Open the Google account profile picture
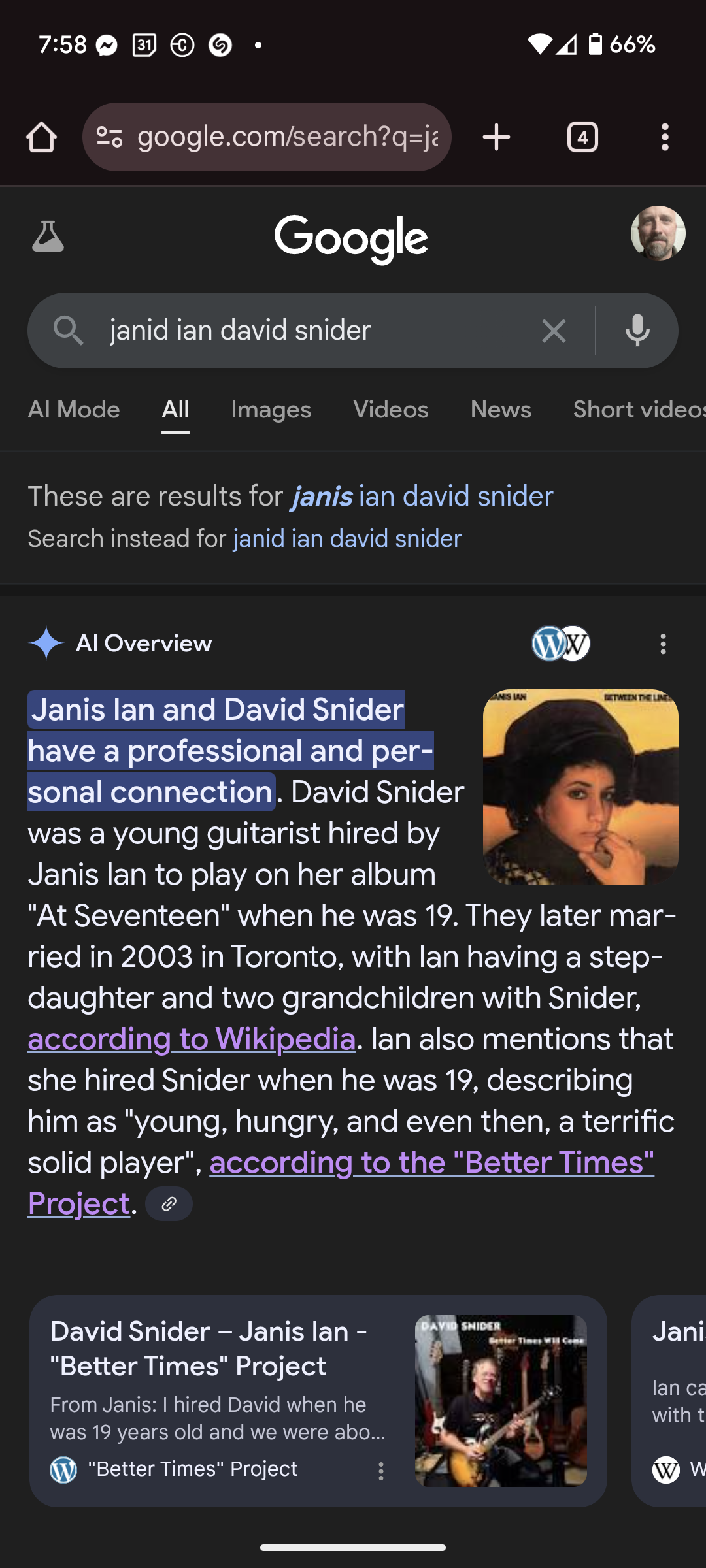This screenshot has width=706, height=1568. [658, 233]
